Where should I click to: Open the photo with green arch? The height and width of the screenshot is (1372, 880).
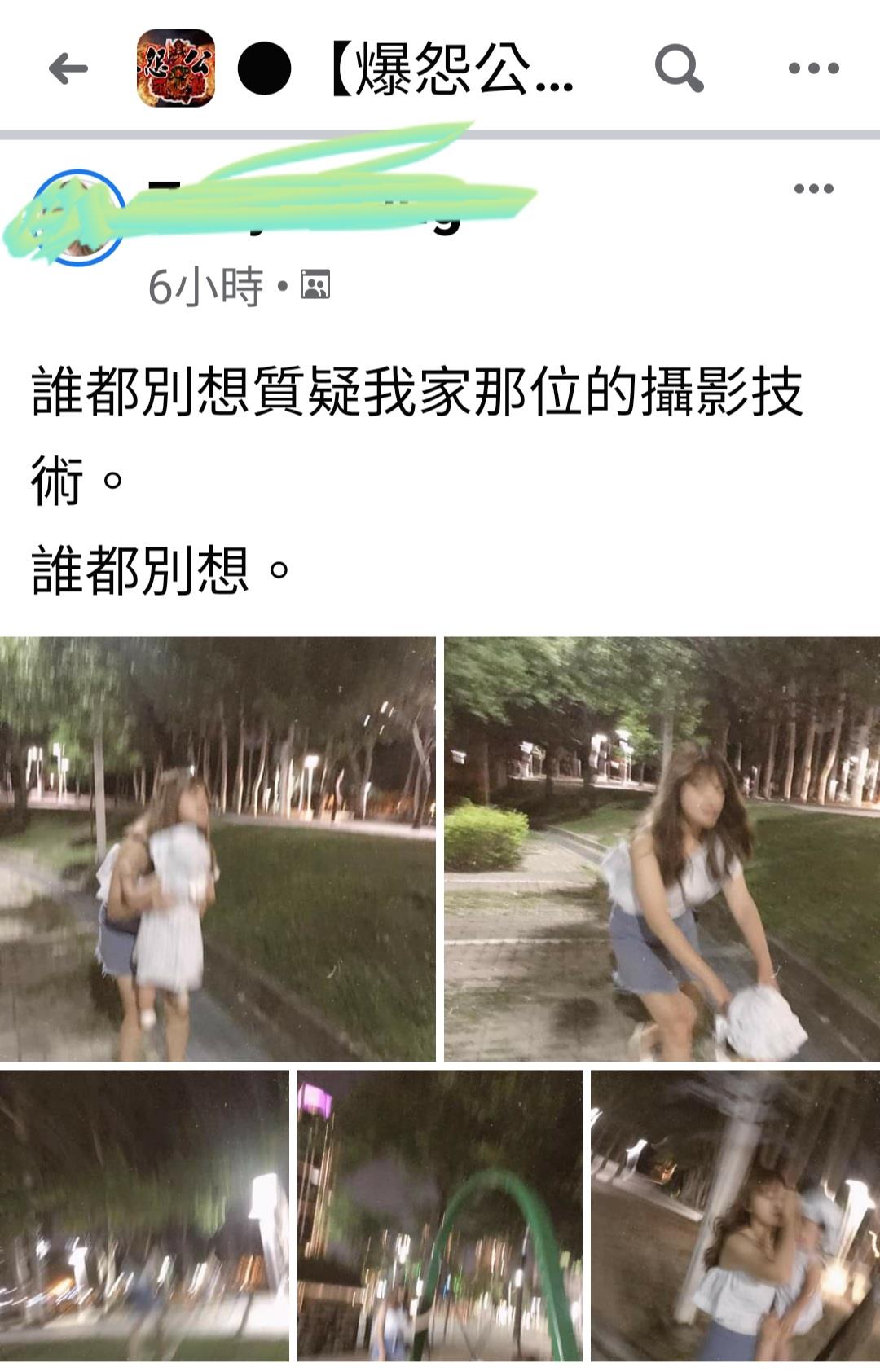tap(440, 1216)
